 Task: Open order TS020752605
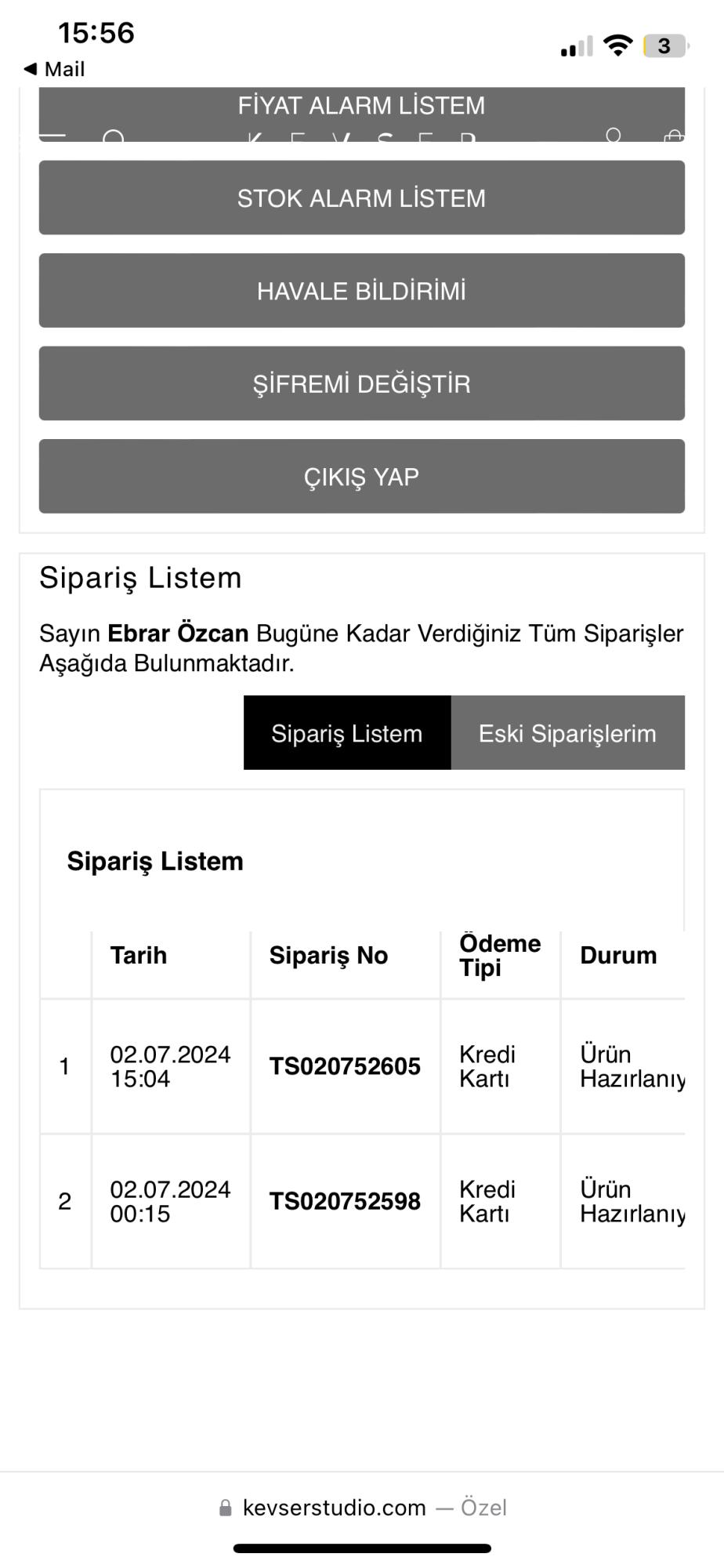tap(345, 1066)
